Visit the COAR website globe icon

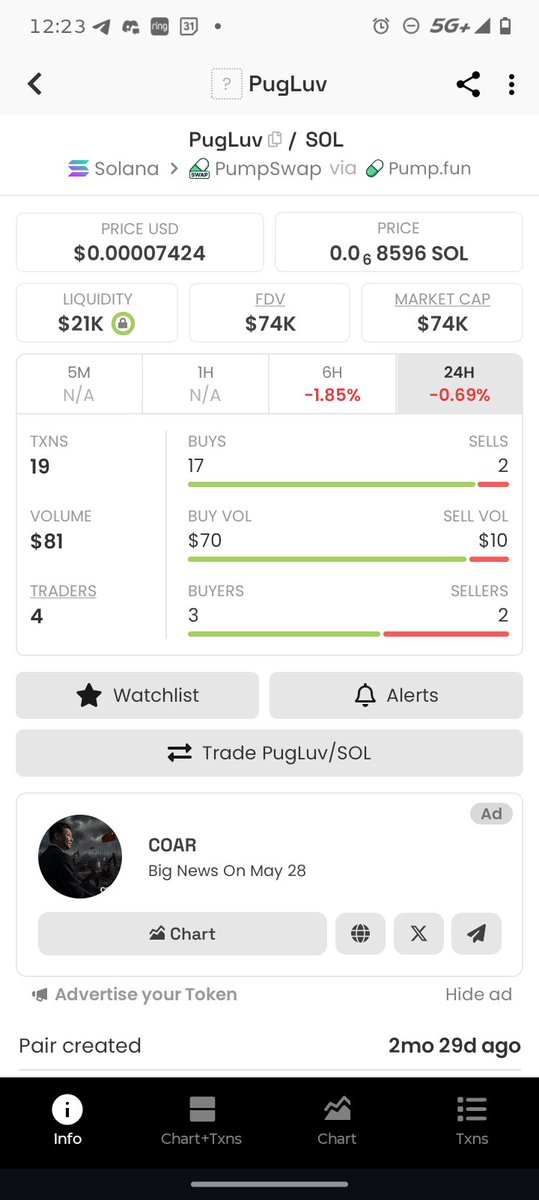click(360, 934)
